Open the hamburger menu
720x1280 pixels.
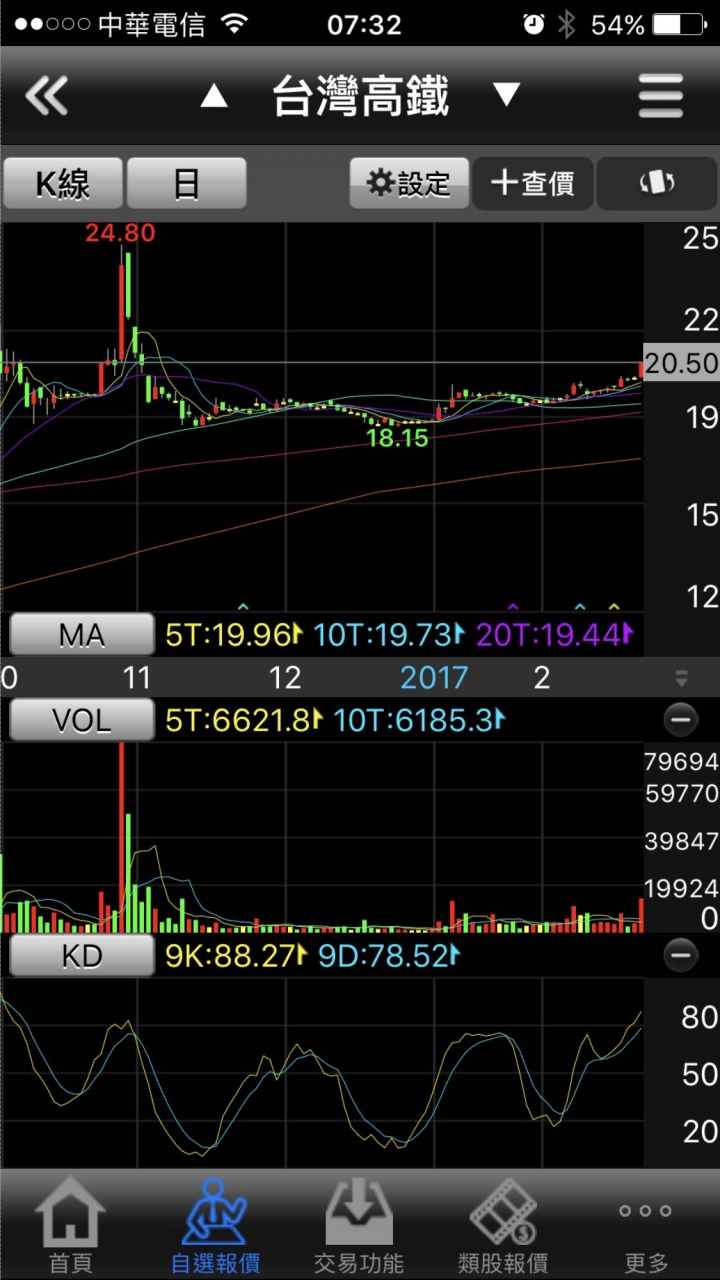tap(660, 97)
